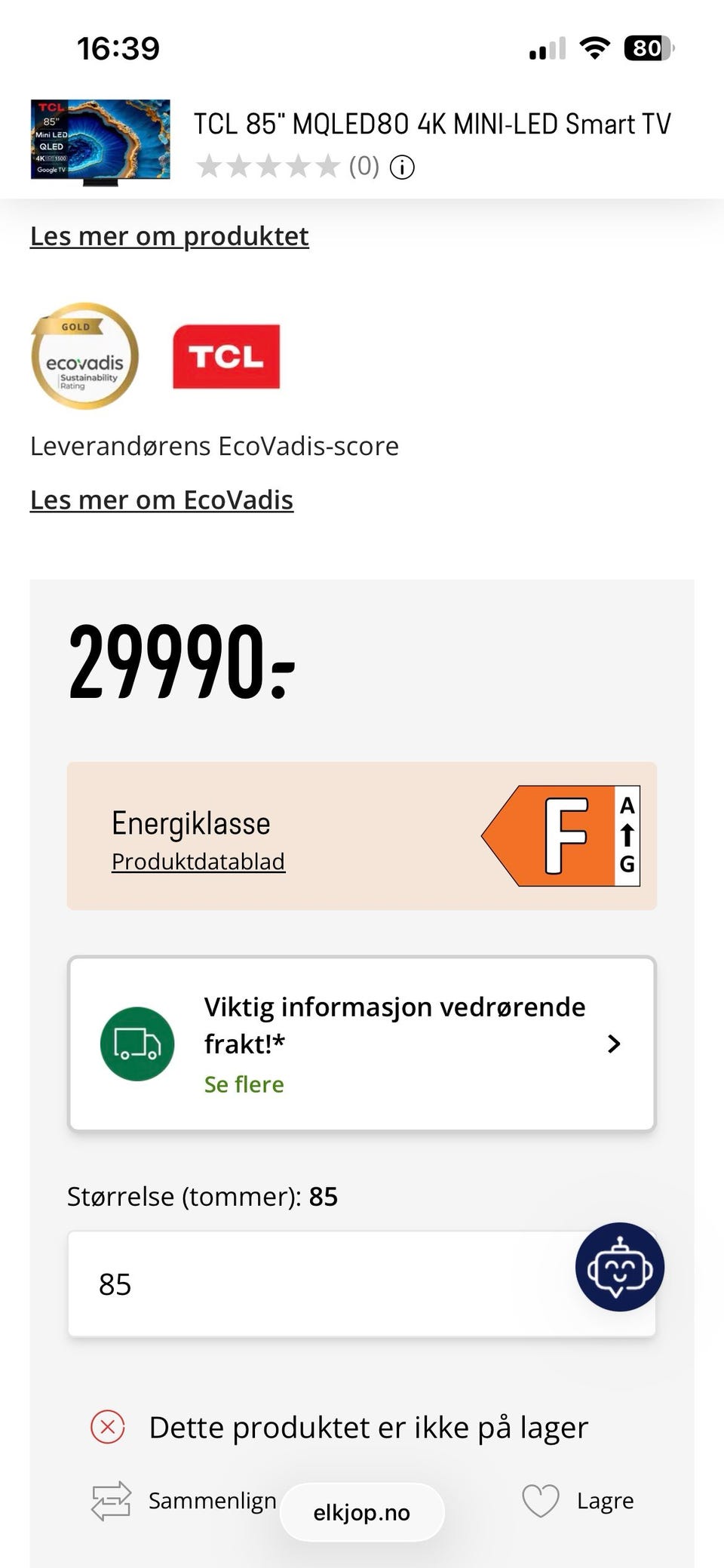724x1568 pixels.
Task: Open Les mer om produktet
Action: click(x=169, y=235)
